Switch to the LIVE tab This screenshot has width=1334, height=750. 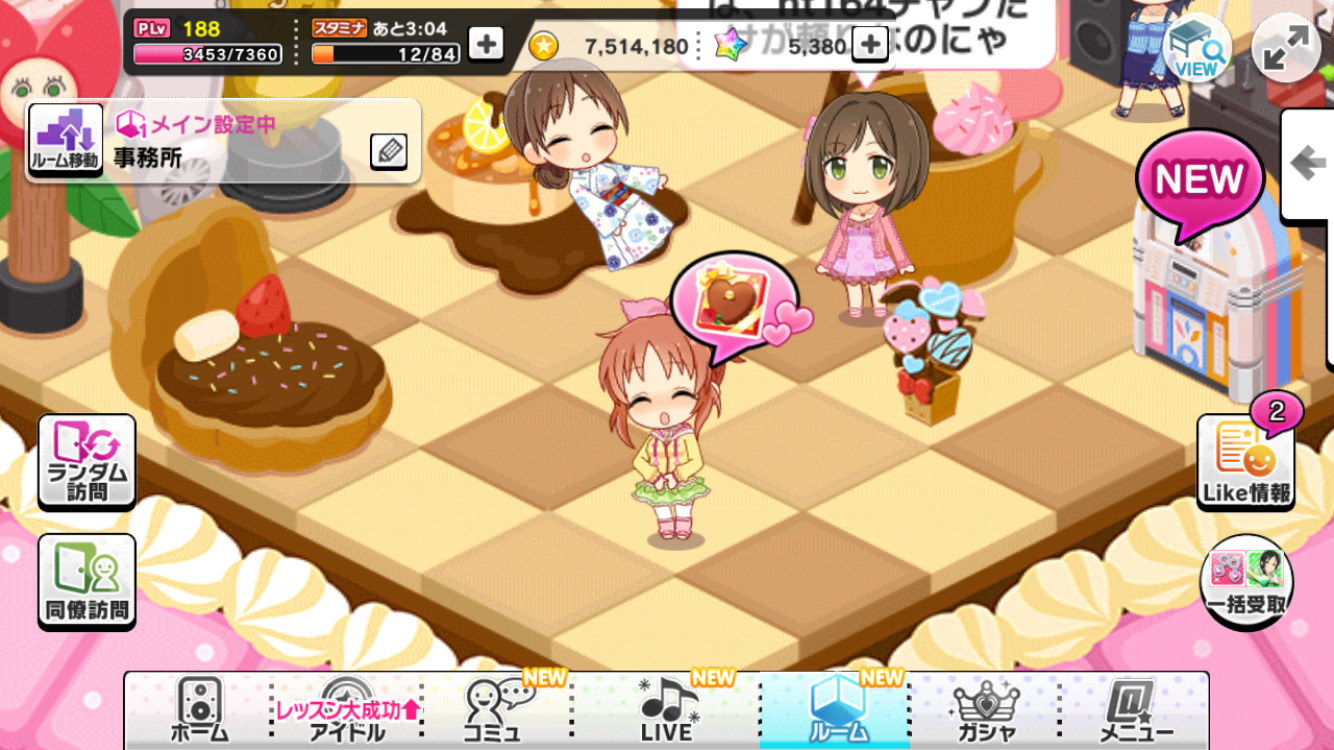pyautogui.click(x=667, y=710)
